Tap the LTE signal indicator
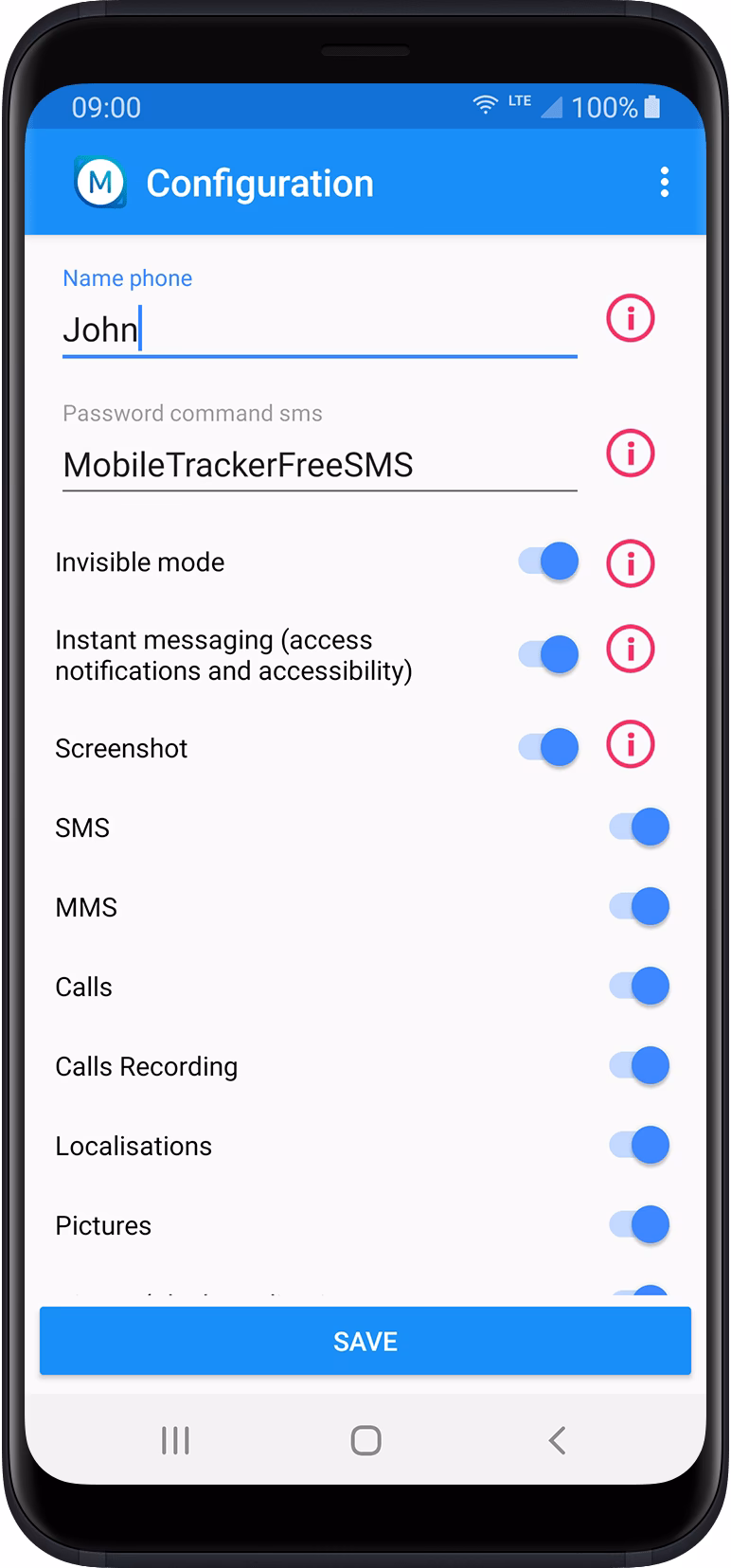 pos(520,102)
